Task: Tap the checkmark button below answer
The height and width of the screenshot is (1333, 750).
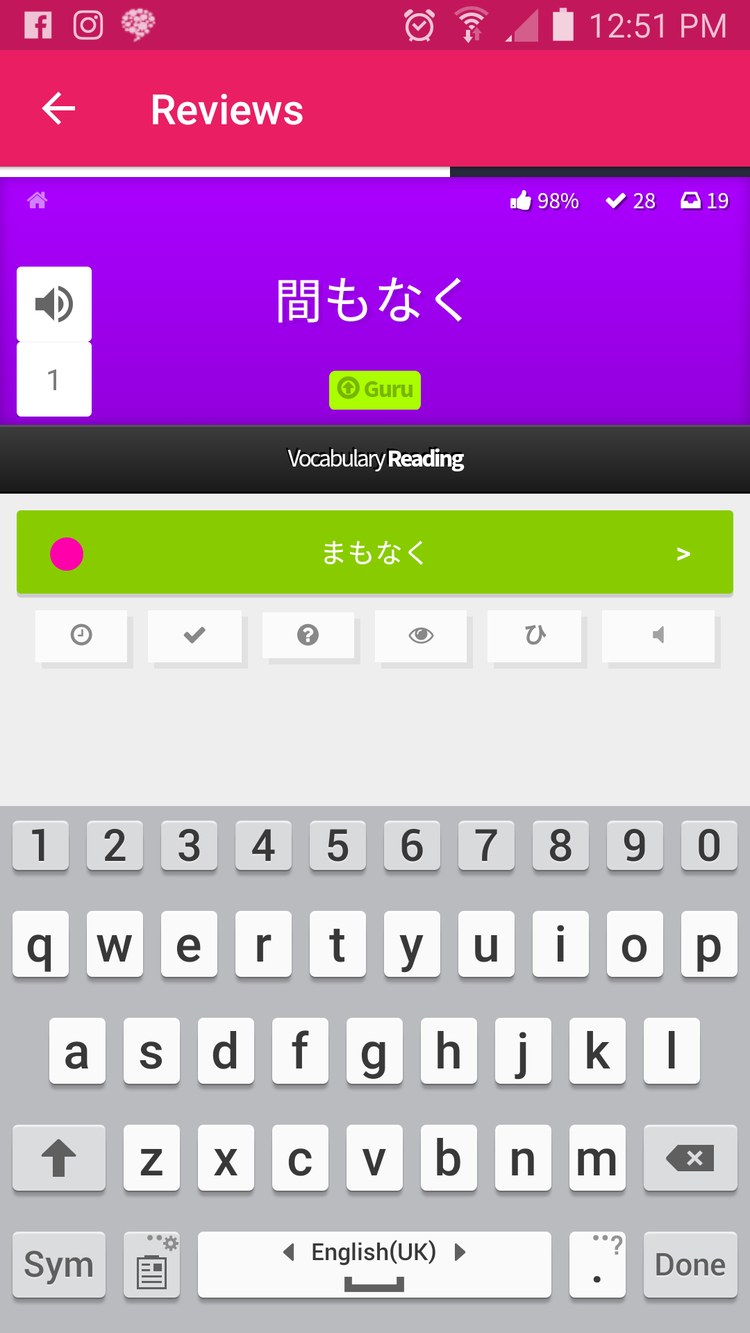Action: [194, 635]
